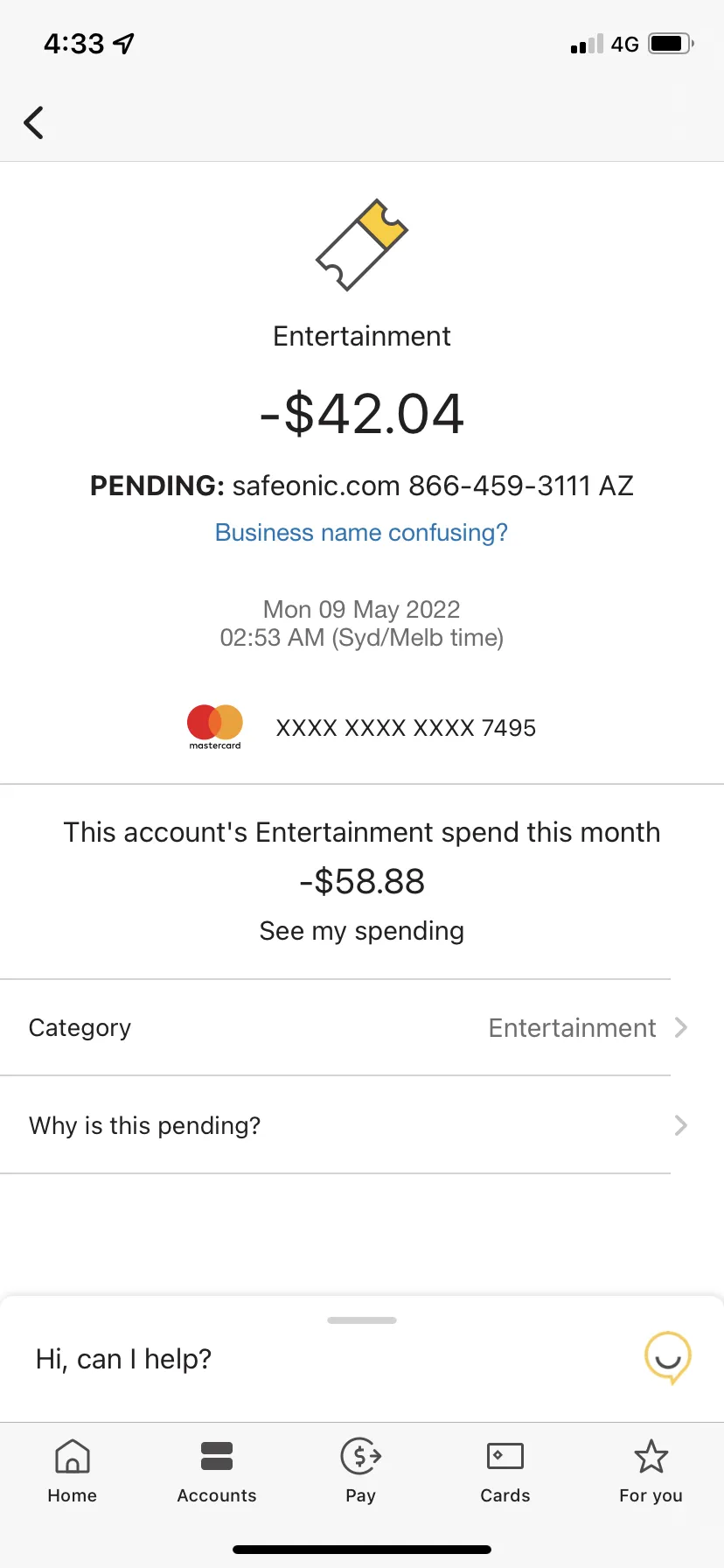The width and height of the screenshot is (724, 1568).
Task: Go to the Cards tab
Action: 505,1472
